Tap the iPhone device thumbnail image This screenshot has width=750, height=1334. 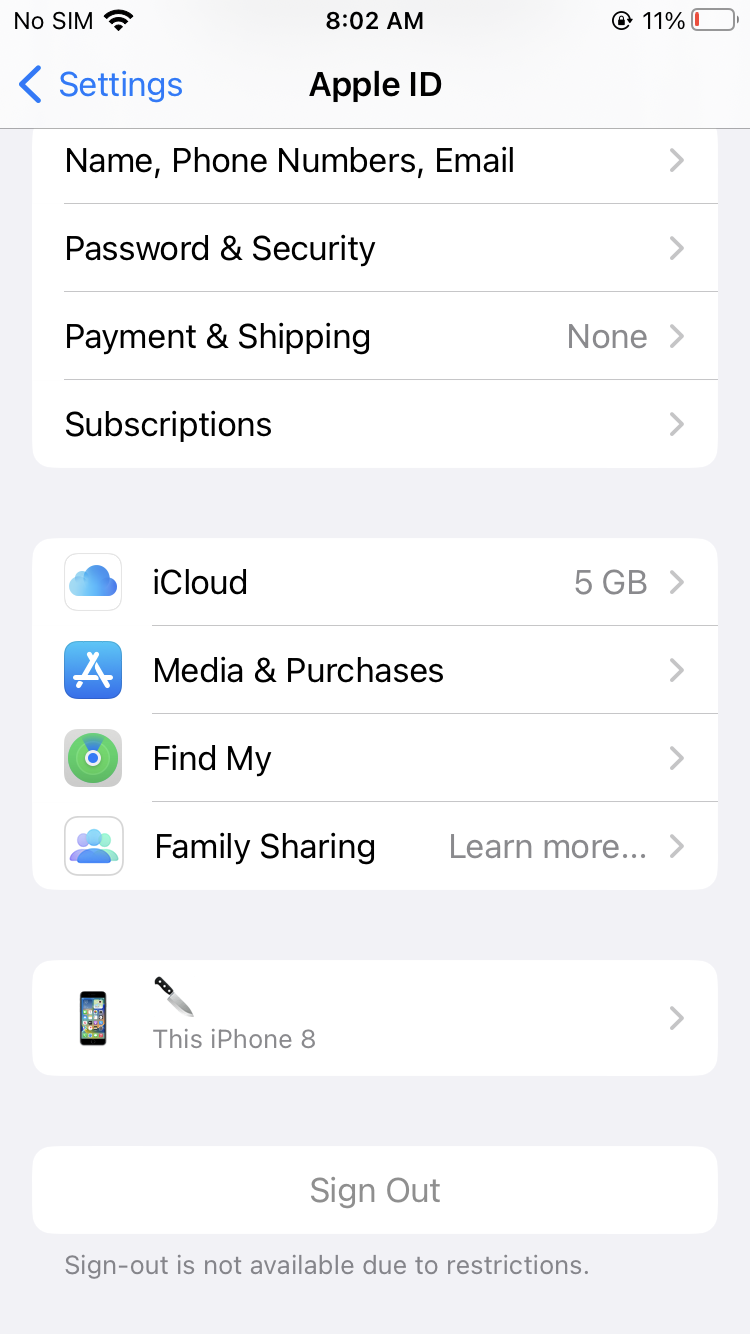pyautogui.click(x=92, y=1016)
